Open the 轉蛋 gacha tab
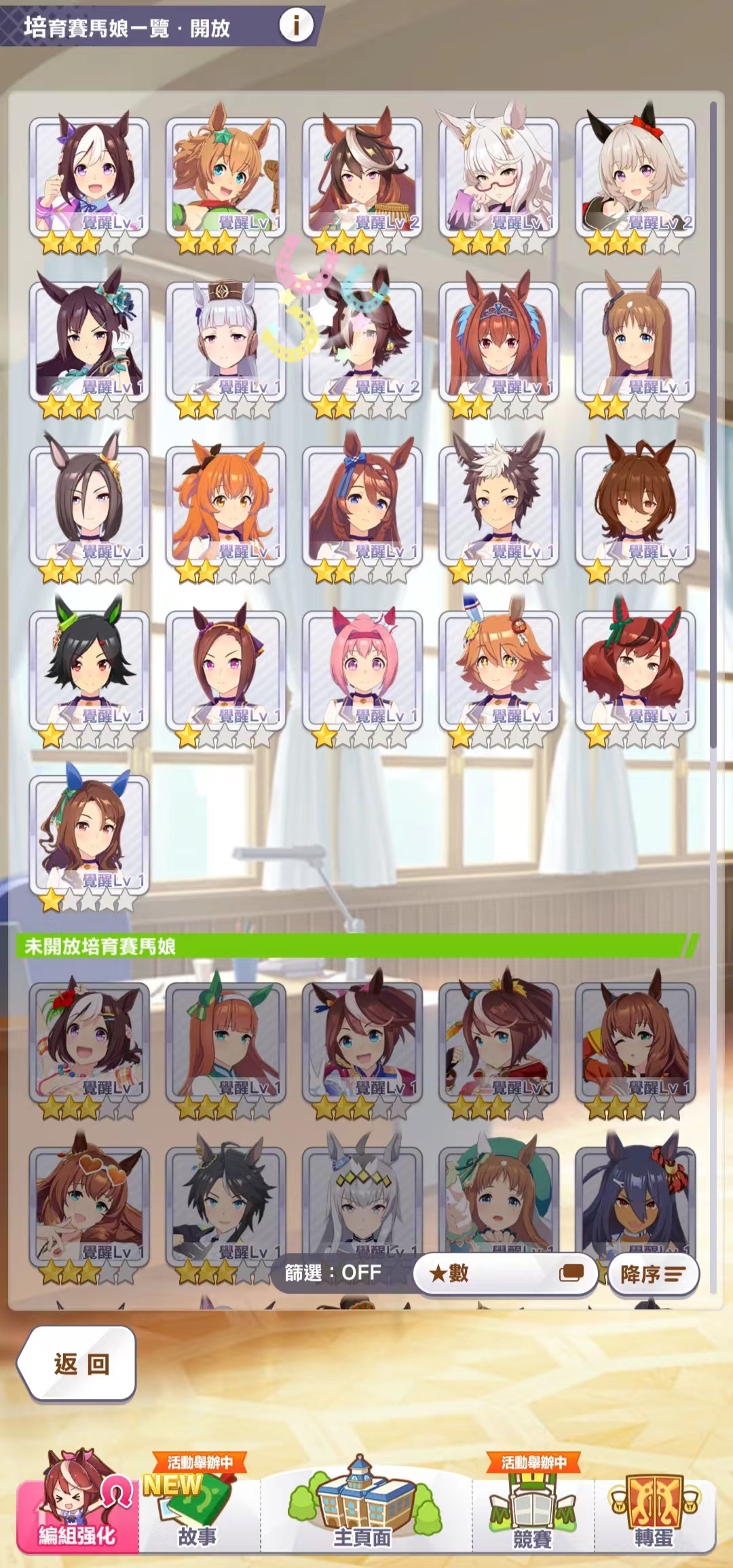Image resolution: width=733 pixels, height=1568 pixels. pos(654,1508)
